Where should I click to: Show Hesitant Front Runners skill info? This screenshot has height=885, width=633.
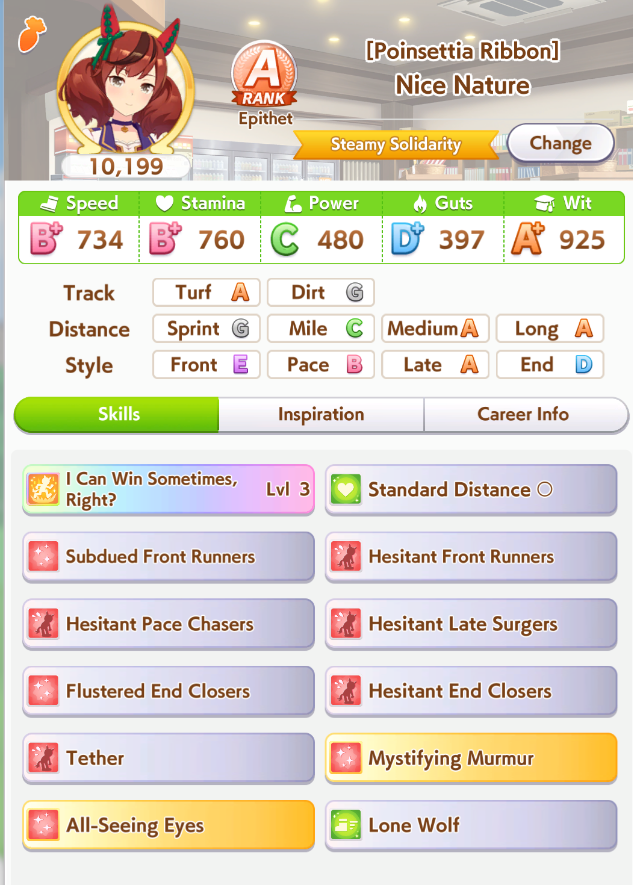(470, 557)
